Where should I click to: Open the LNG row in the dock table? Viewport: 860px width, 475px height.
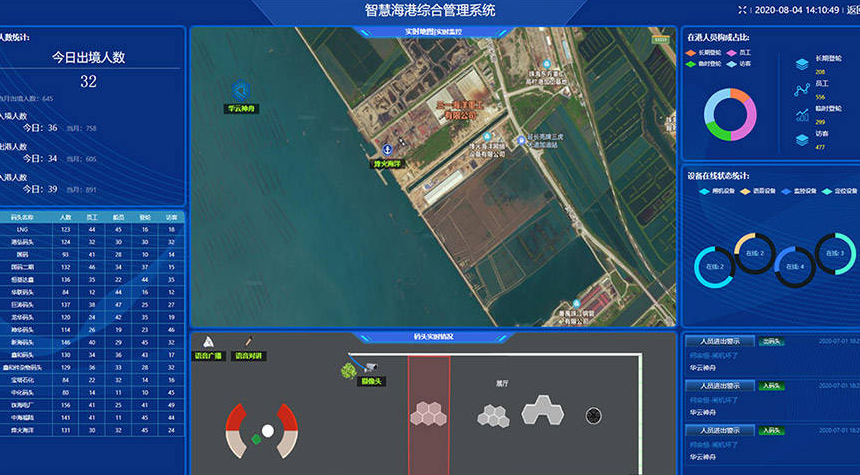92,229
